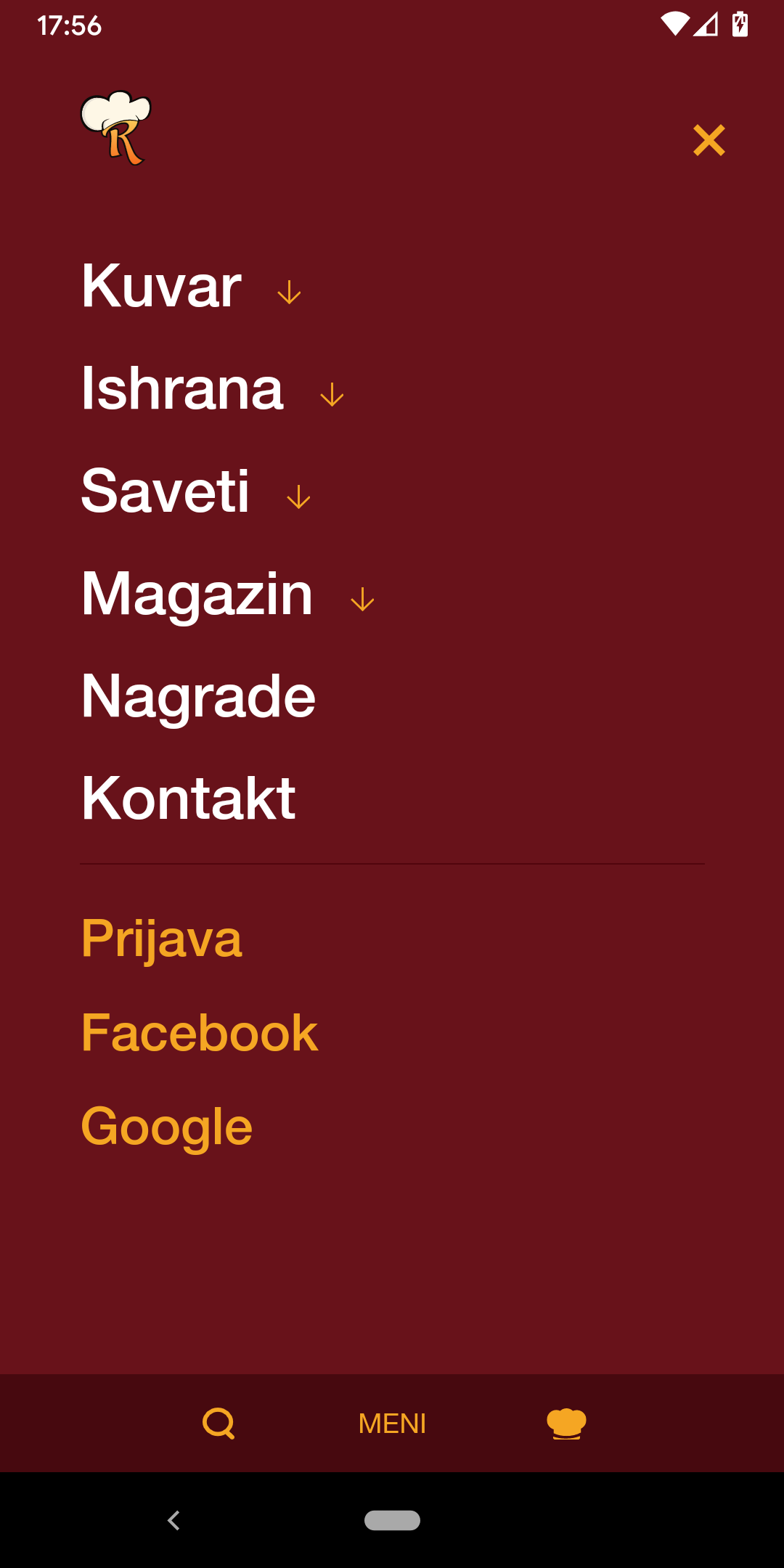Viewport: 784px width, 1568px height.
Task: Expand the Ishrana submenu arrow
Action: [x=332, y=395]
